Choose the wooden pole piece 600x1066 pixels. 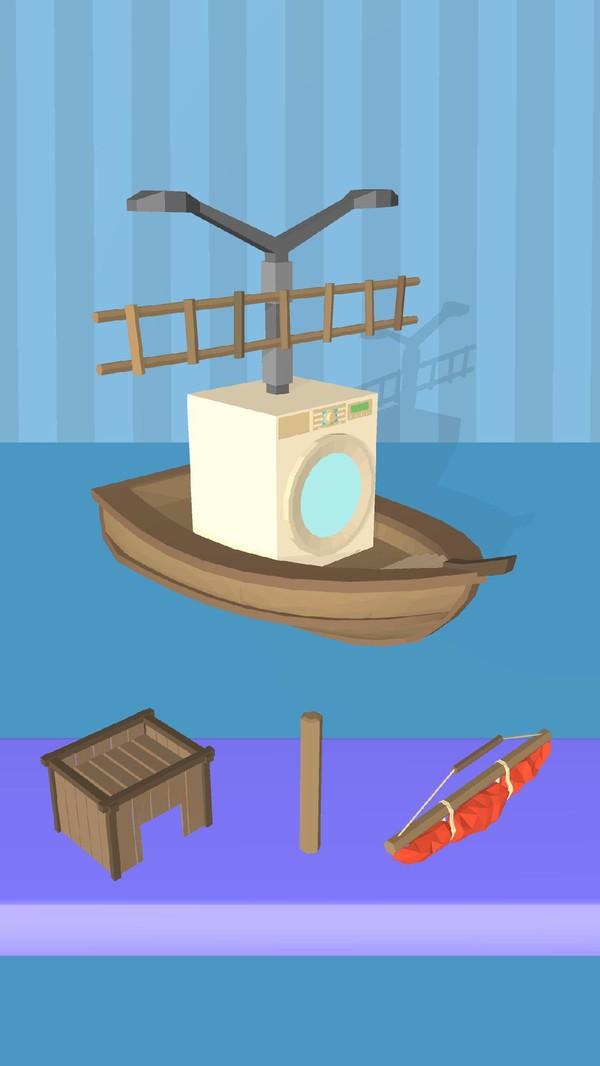click(310, 782)
